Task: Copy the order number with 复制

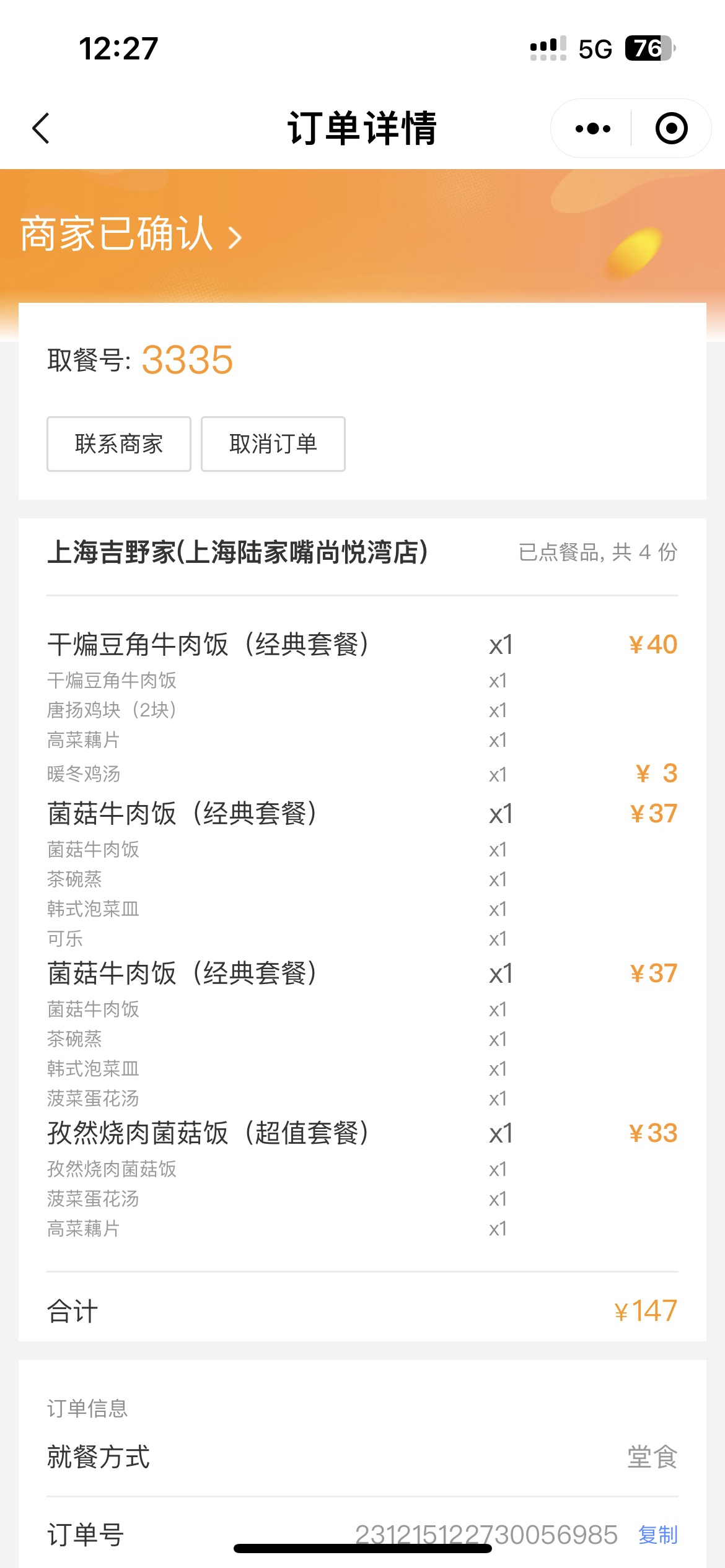Action: [x=658, y=1535]
